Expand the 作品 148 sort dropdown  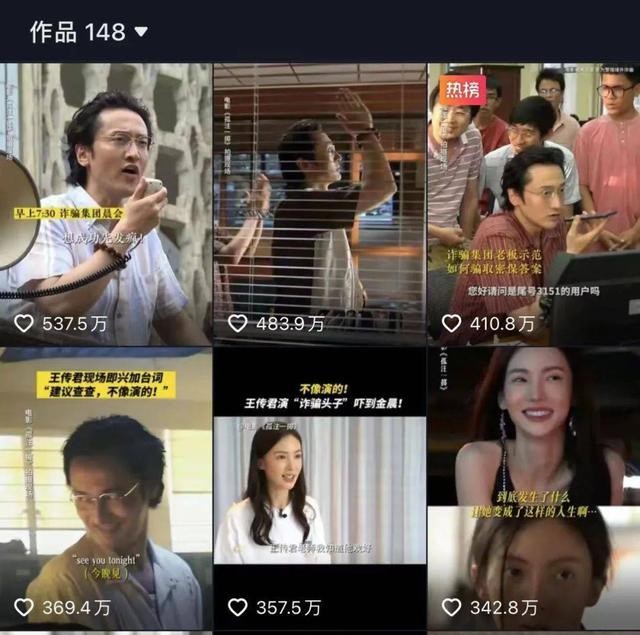(141, 32)
